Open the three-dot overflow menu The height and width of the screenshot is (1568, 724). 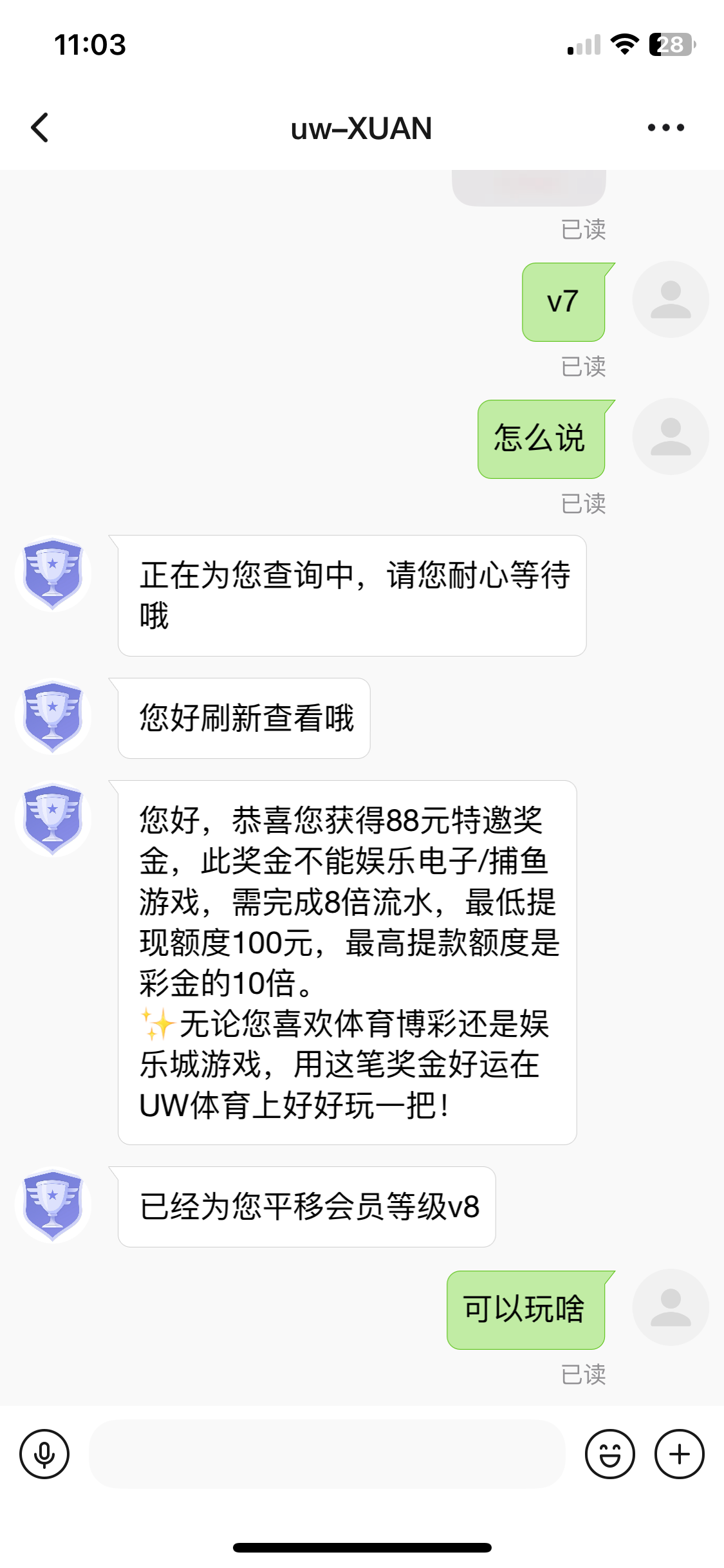tap(665, 127)
